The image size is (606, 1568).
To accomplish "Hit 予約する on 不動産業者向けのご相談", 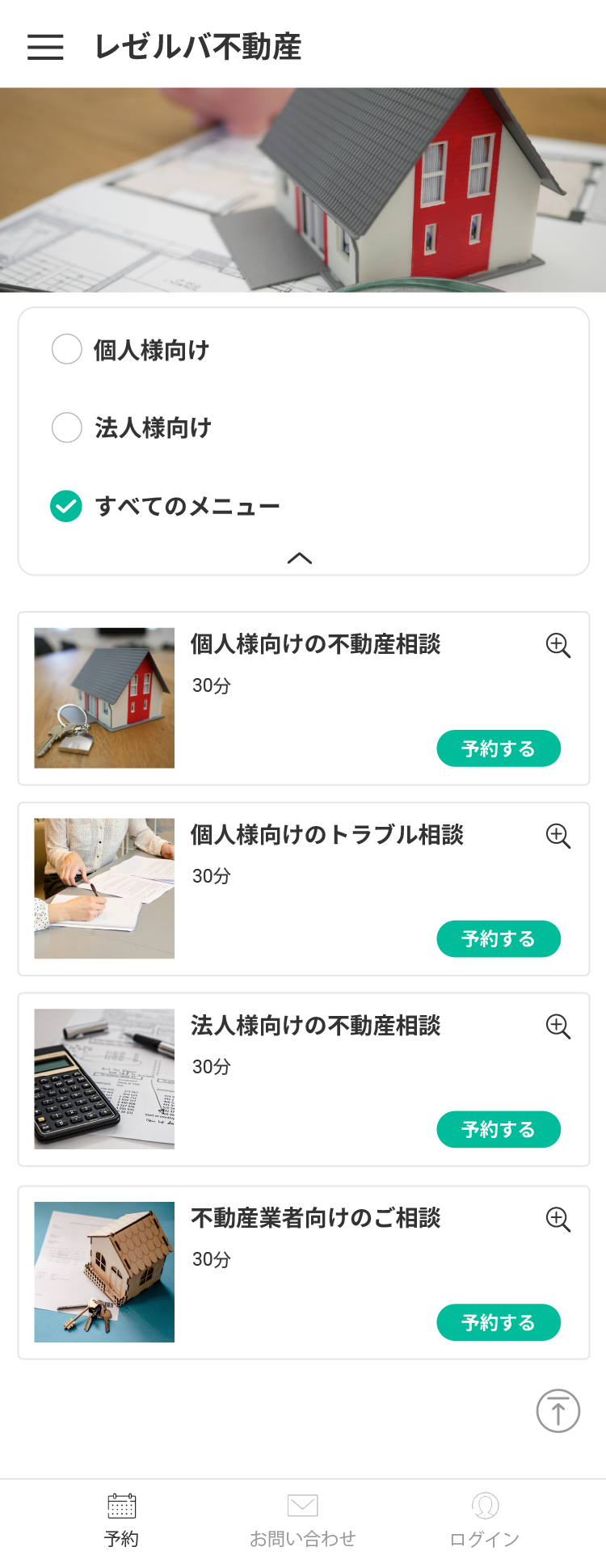I will click(x=499, y=1322).
